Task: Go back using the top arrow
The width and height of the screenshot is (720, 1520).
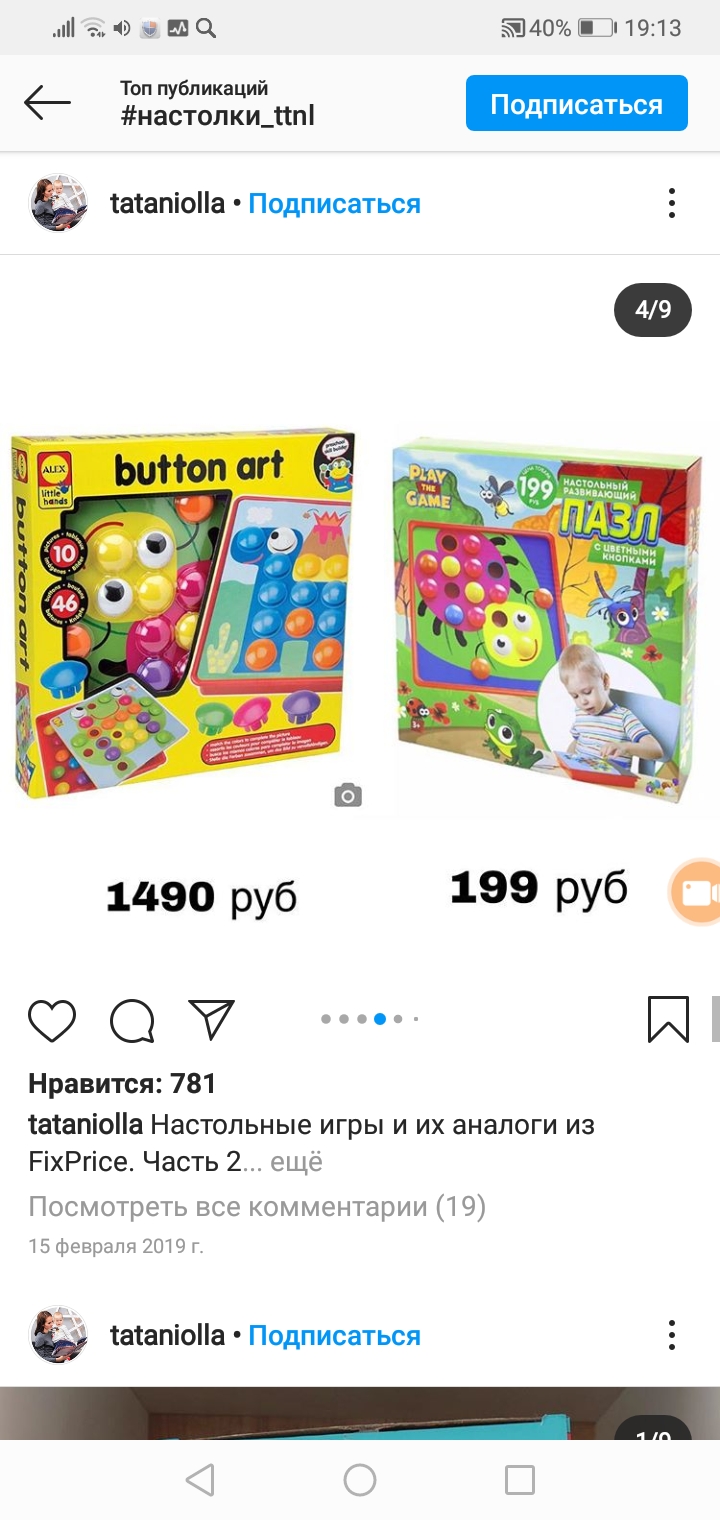Action: pos(47,102)
